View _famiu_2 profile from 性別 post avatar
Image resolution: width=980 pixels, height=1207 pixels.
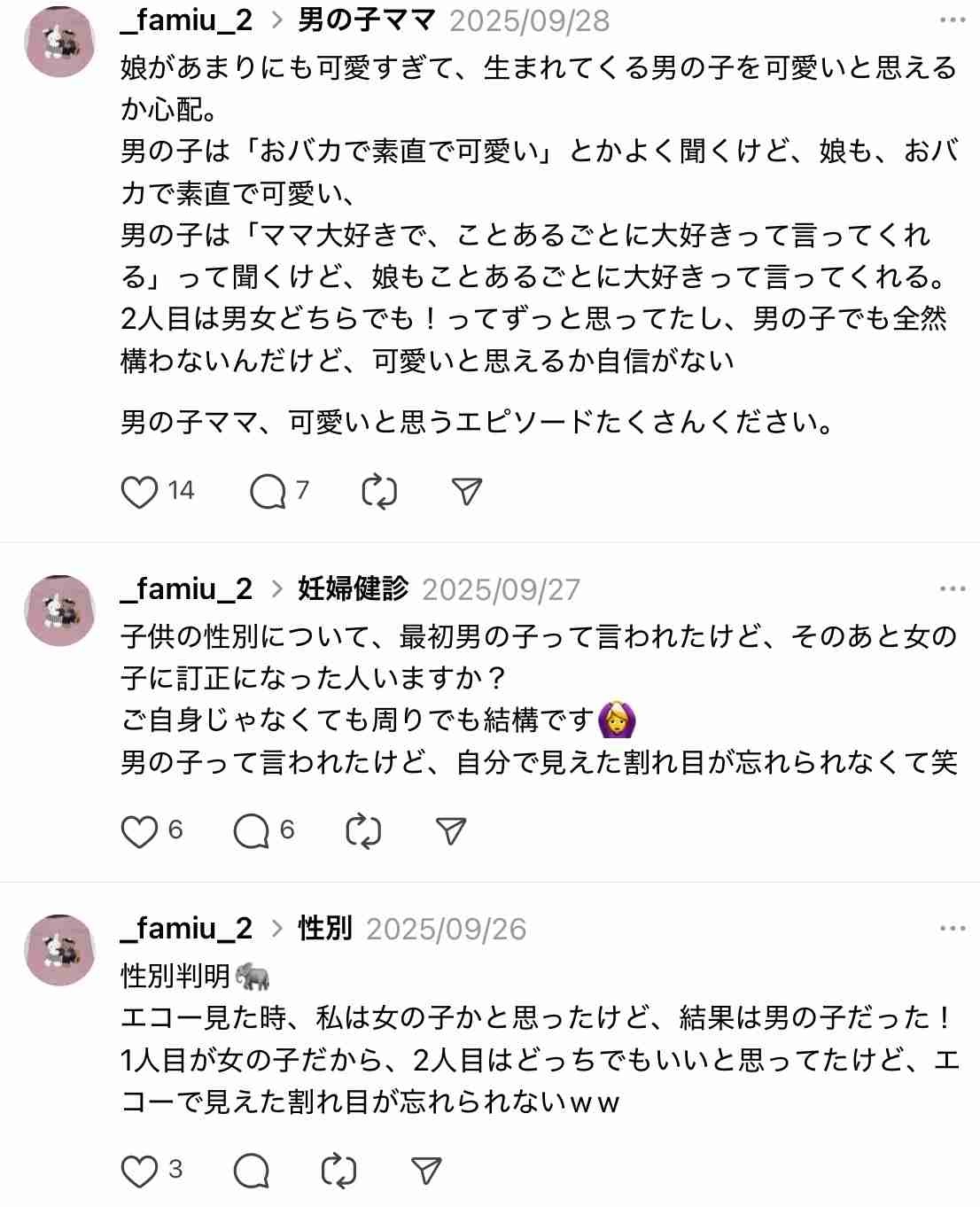[59, 950]
